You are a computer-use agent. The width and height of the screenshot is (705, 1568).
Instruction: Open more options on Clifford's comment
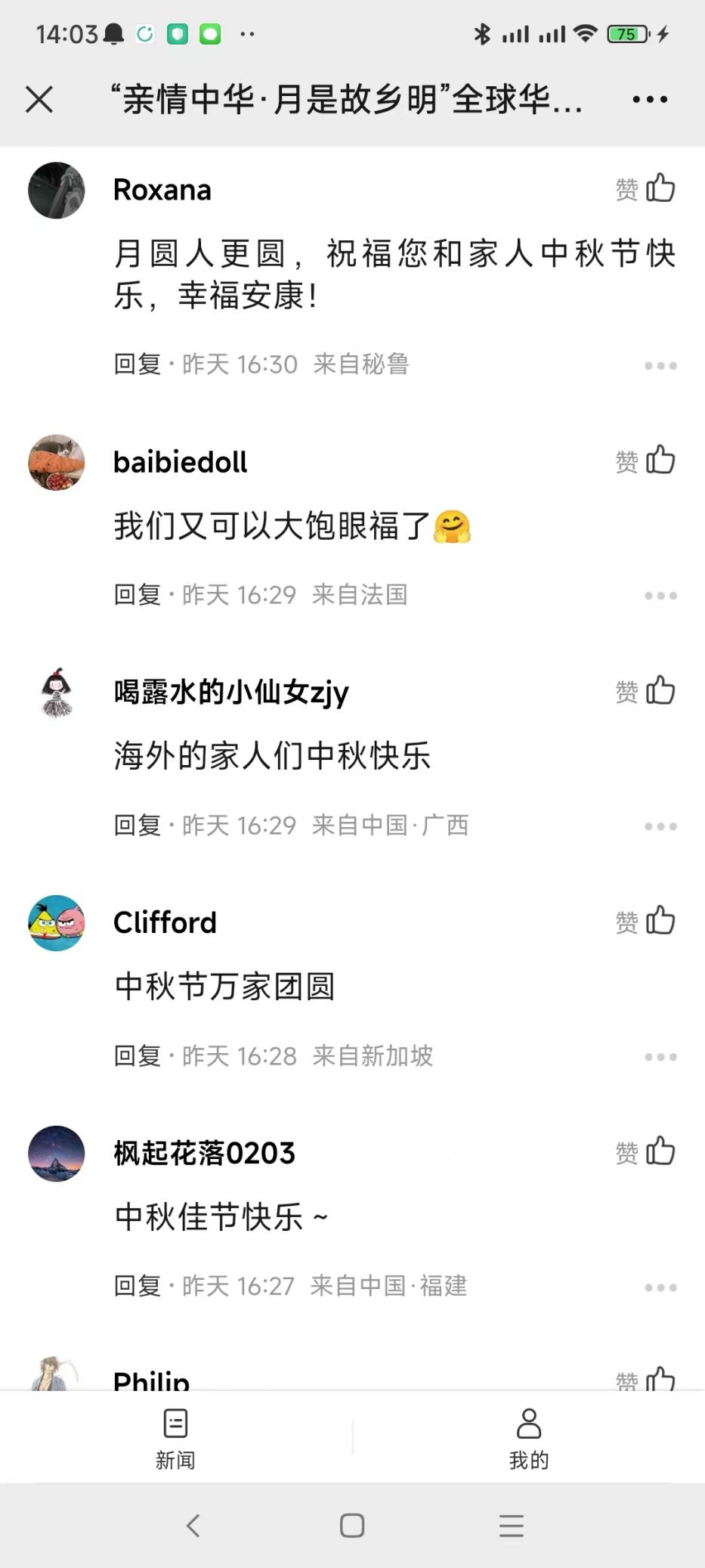click(x=660, y=1057)
